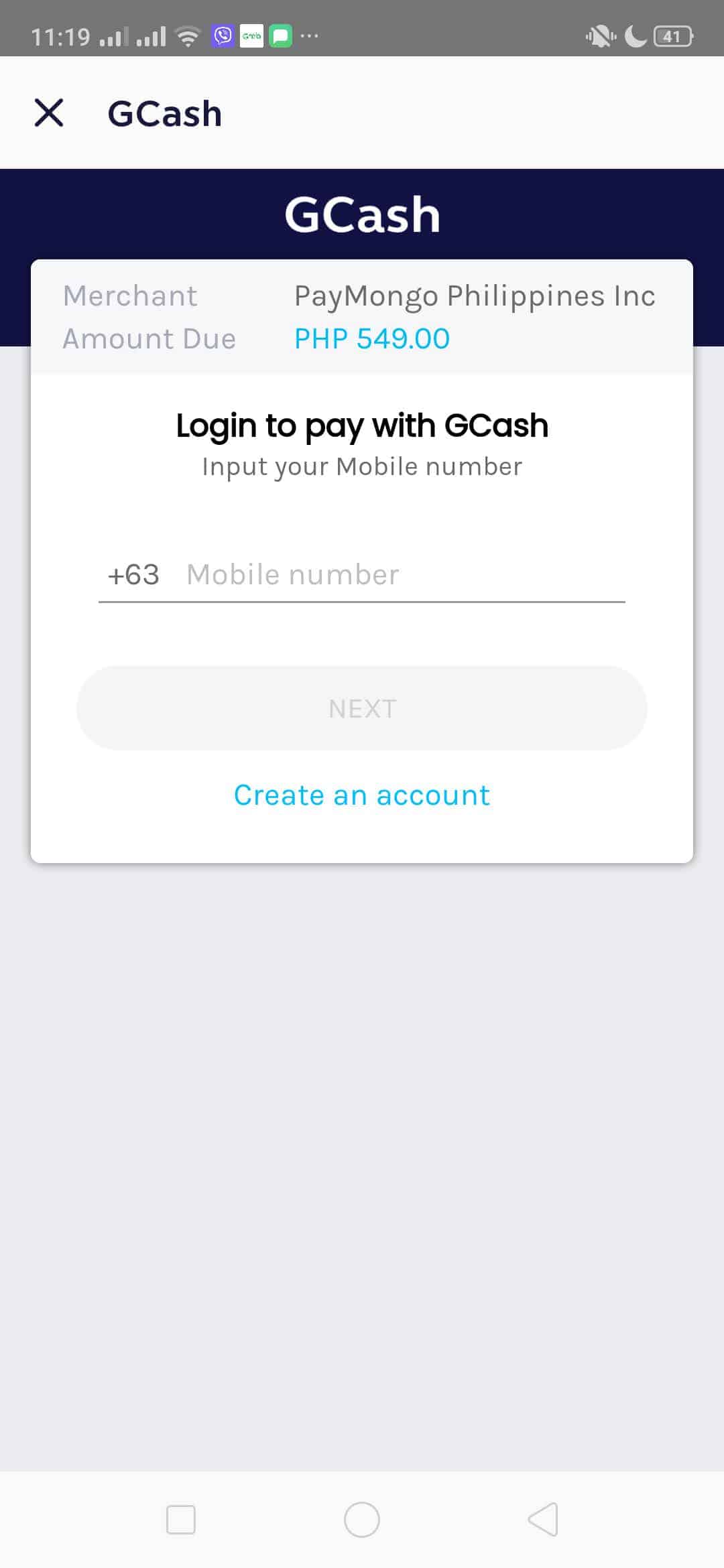Select the PHP 549.00 amount due
This screenshot has width=724, height=1568.
coord(371,338)
